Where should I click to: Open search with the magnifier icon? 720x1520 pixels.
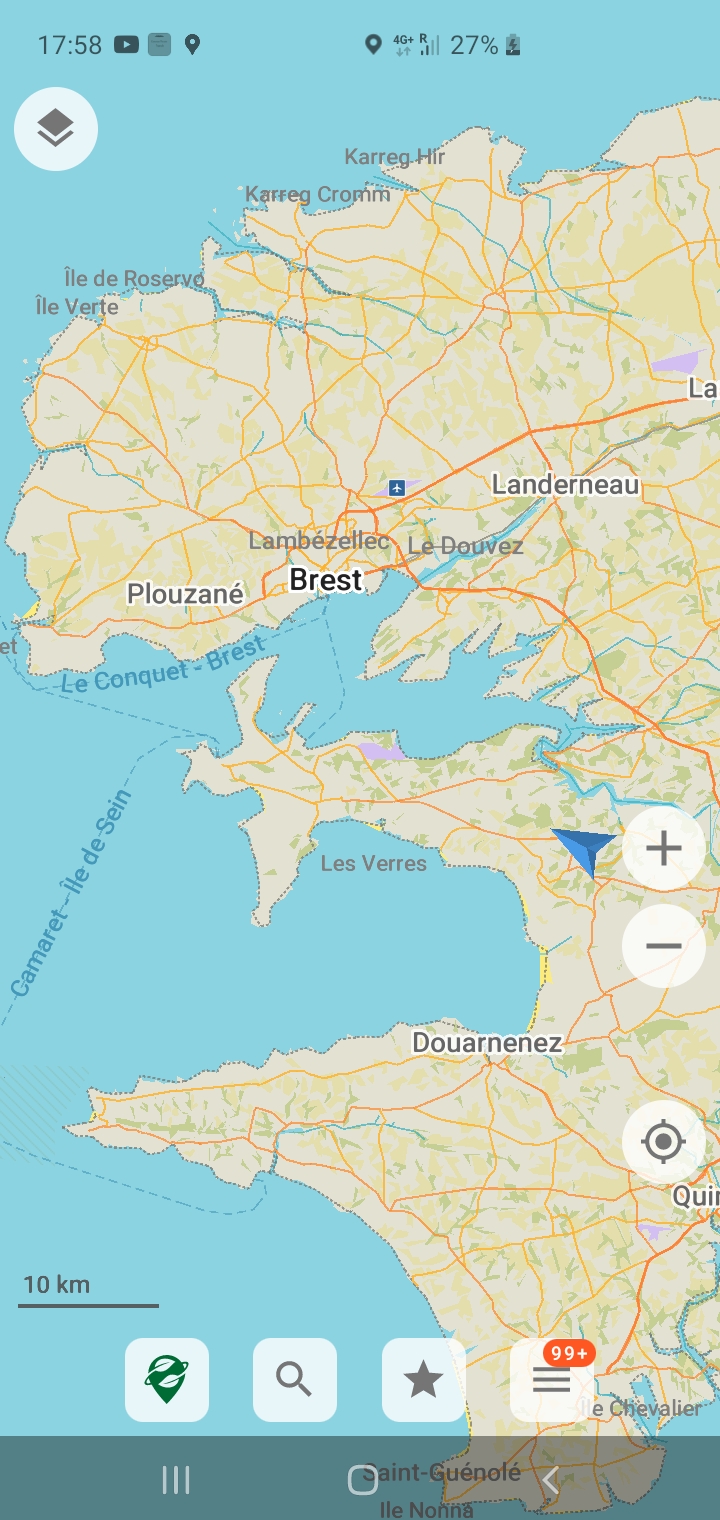point(295,1380)
